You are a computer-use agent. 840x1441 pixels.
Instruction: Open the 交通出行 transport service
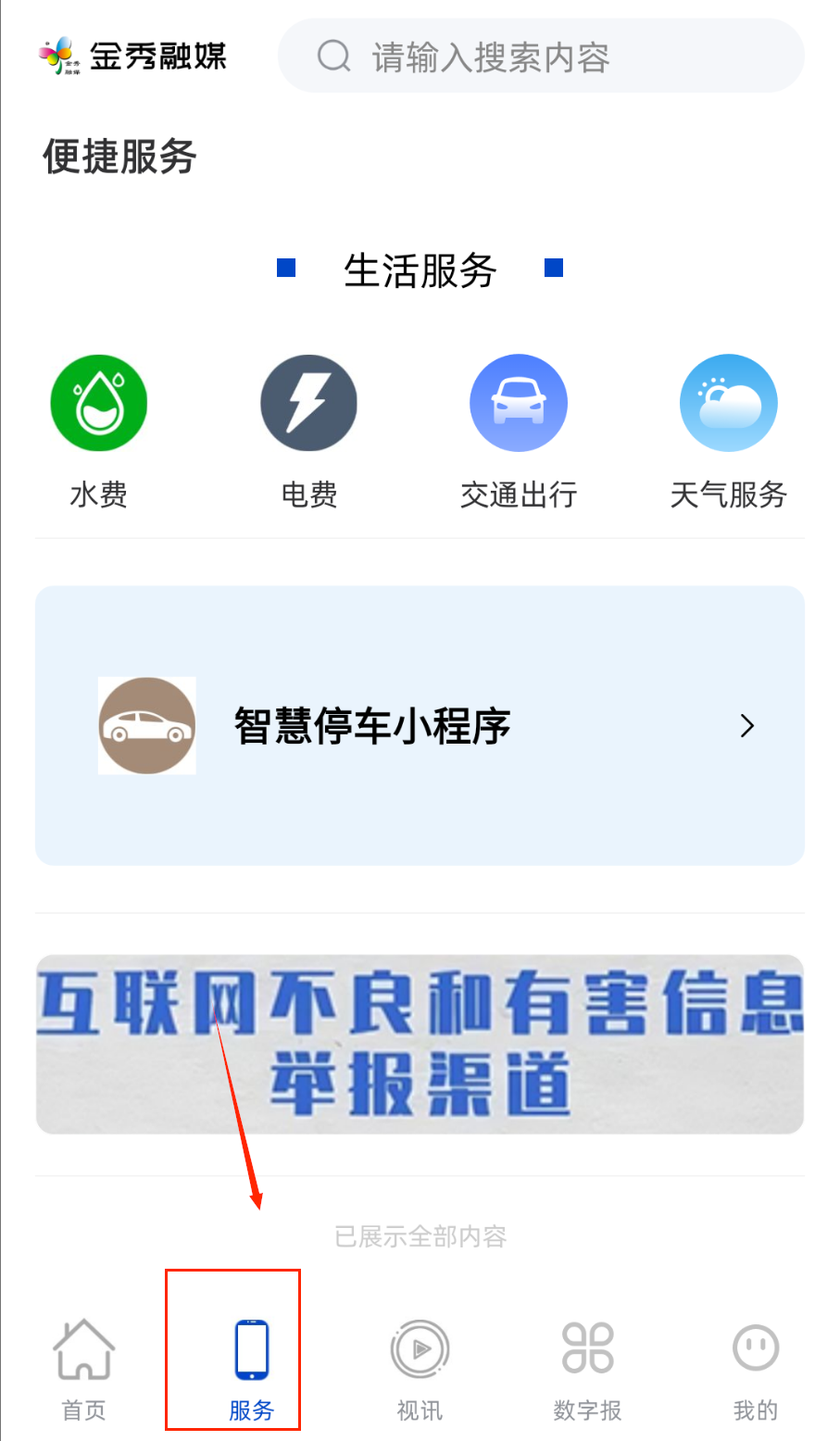[519, 404]
